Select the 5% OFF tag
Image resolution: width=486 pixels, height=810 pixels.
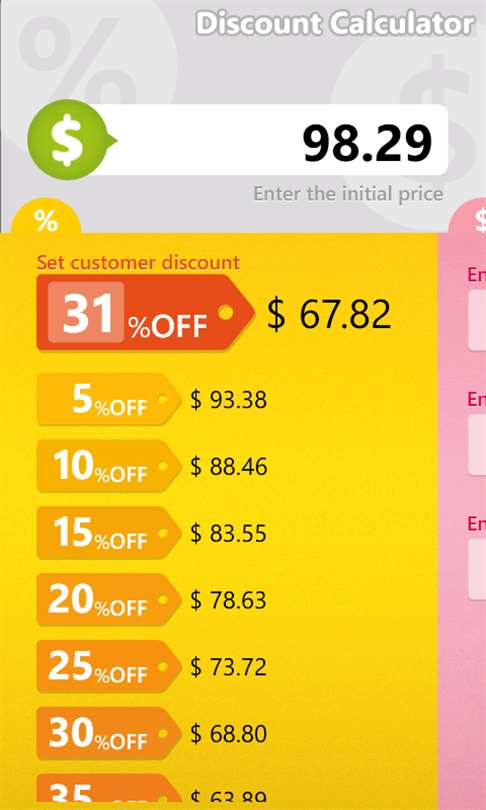(x=109, y=399)
